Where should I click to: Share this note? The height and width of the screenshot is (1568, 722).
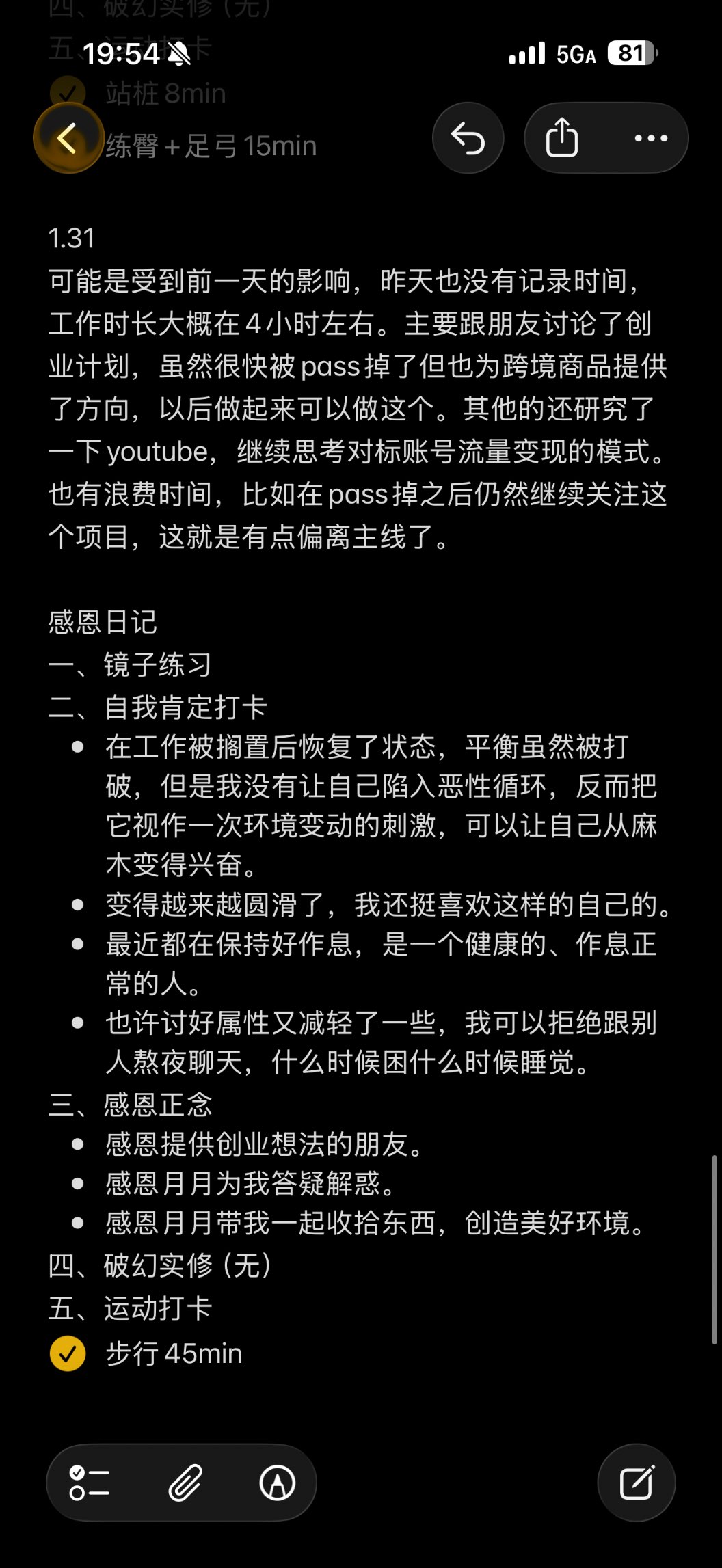562,139
